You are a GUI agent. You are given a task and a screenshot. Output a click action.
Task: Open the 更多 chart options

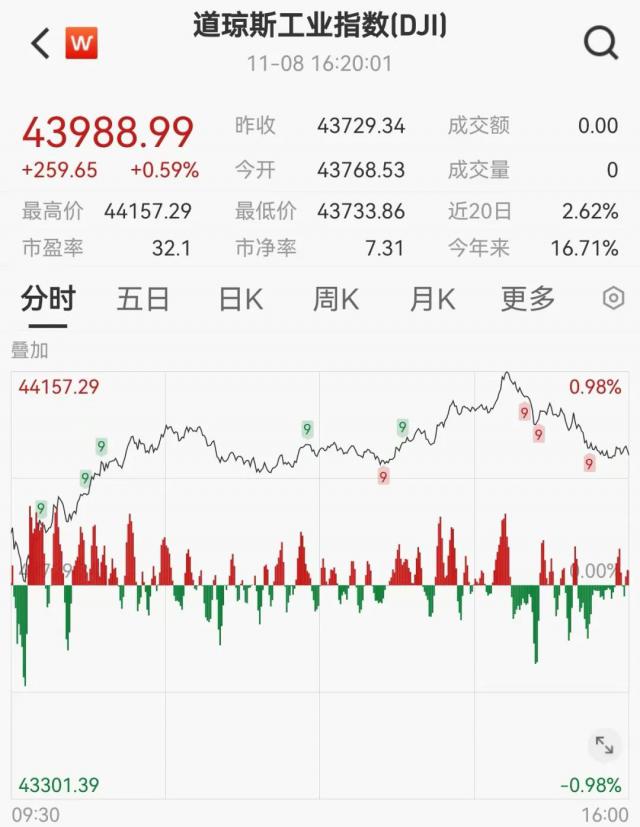pos(528,298)
